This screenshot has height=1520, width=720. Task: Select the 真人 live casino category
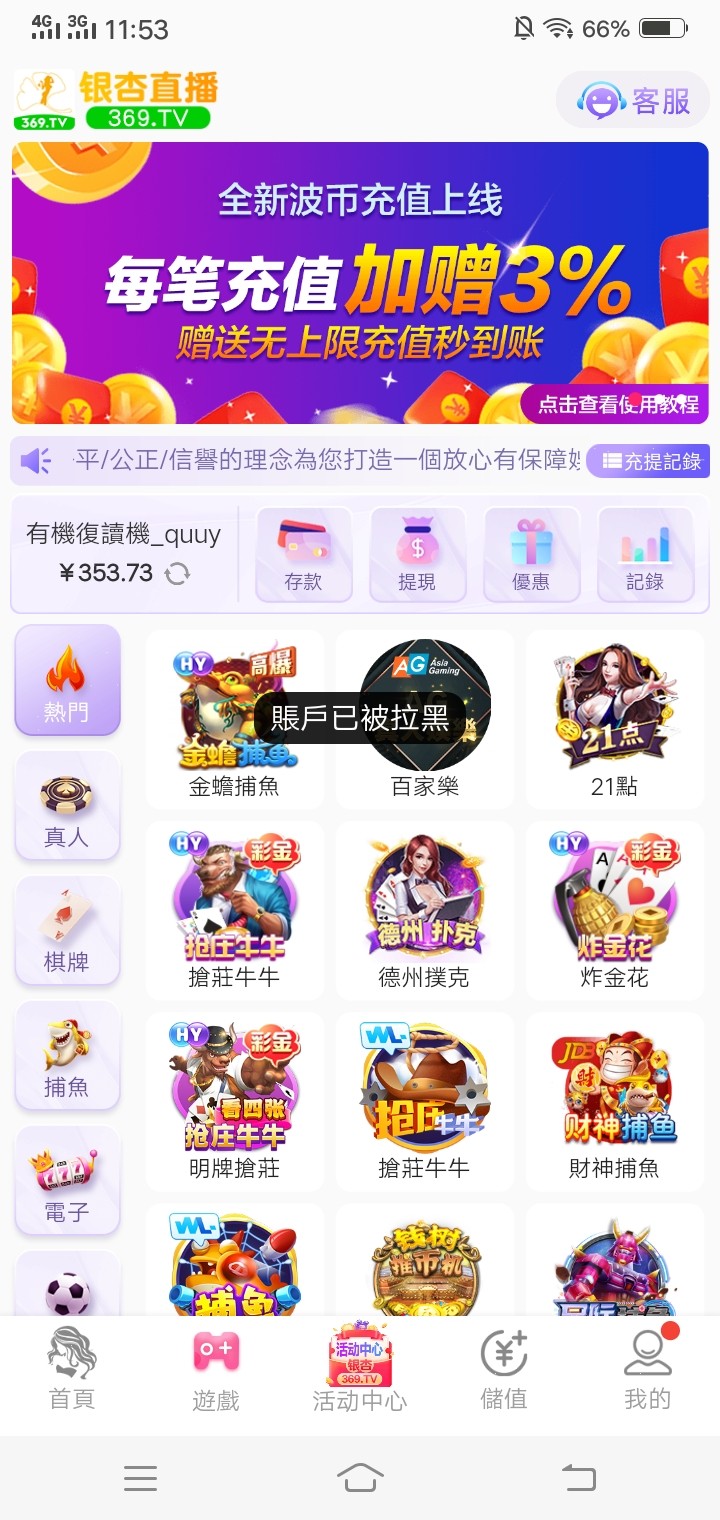[x=67, y=806]
